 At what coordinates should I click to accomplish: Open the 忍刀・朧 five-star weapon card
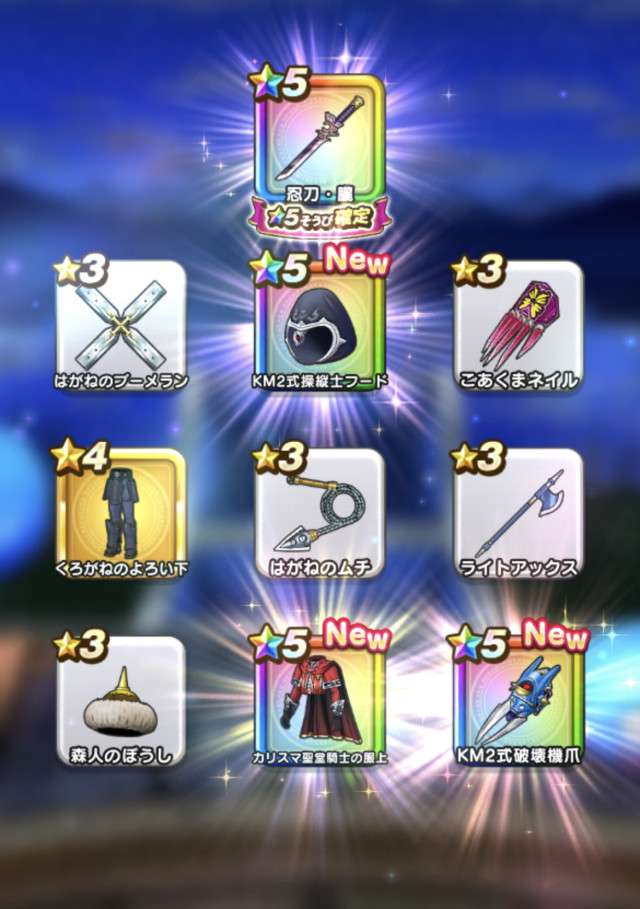320,140
